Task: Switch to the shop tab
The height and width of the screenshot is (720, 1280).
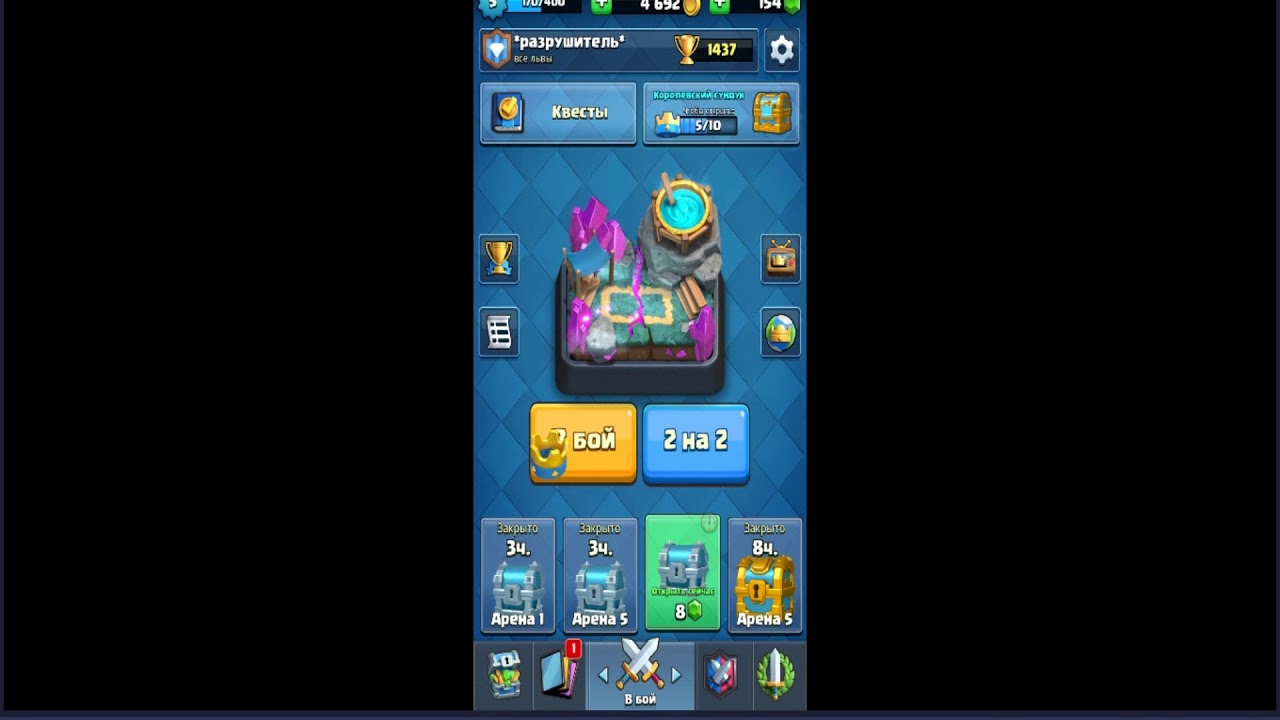Action: 504,674
